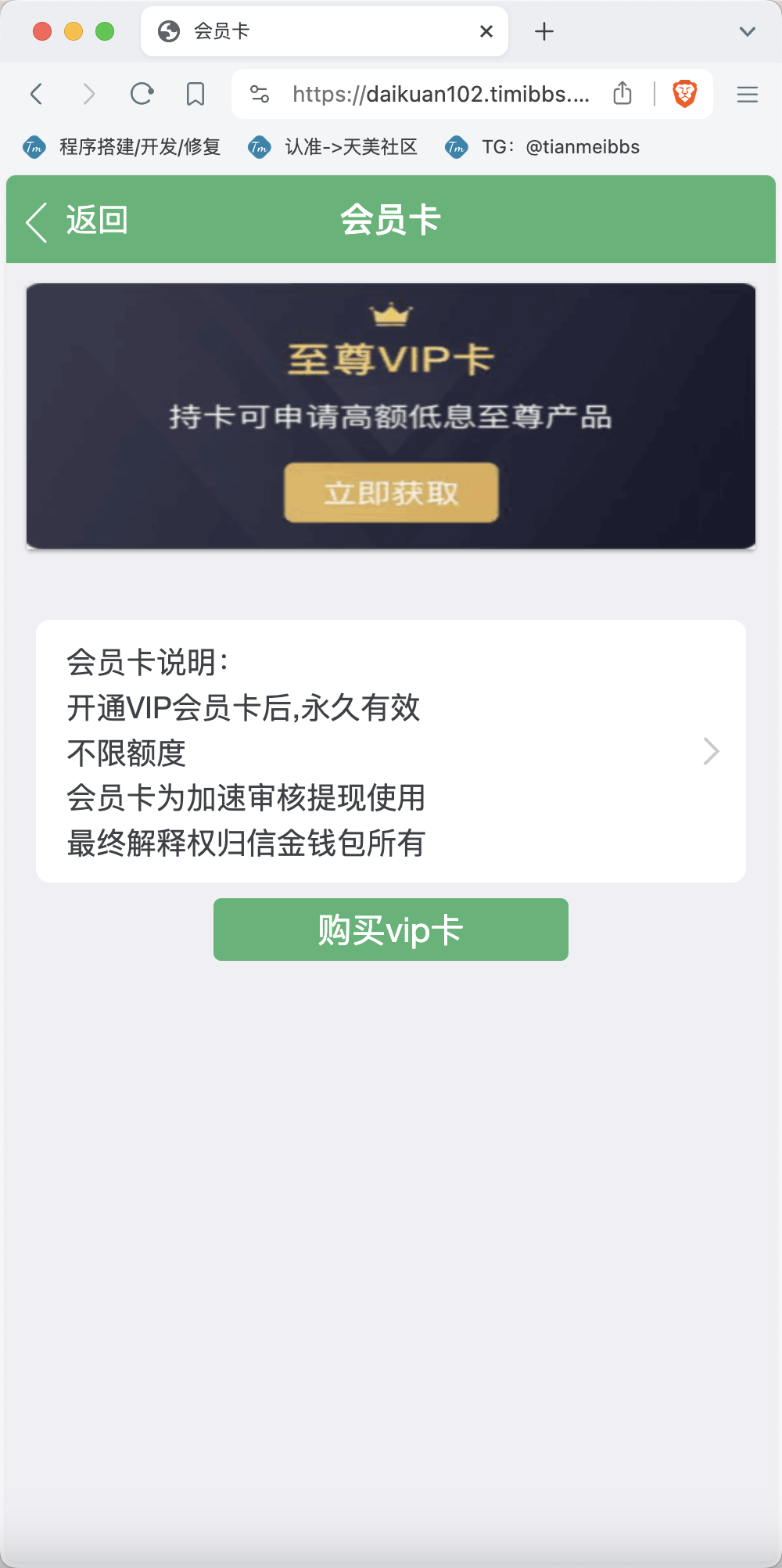Open the TG: @tianmeibbs bookmark
The width and height of the screenshot is (782, 1568).
pos(543,147)
